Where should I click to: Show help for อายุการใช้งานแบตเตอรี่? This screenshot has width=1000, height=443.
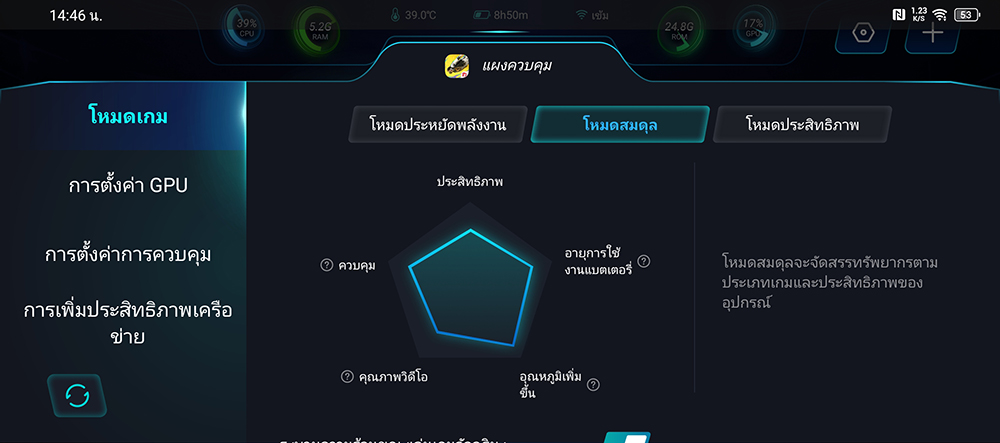click(x=644, y=261)
